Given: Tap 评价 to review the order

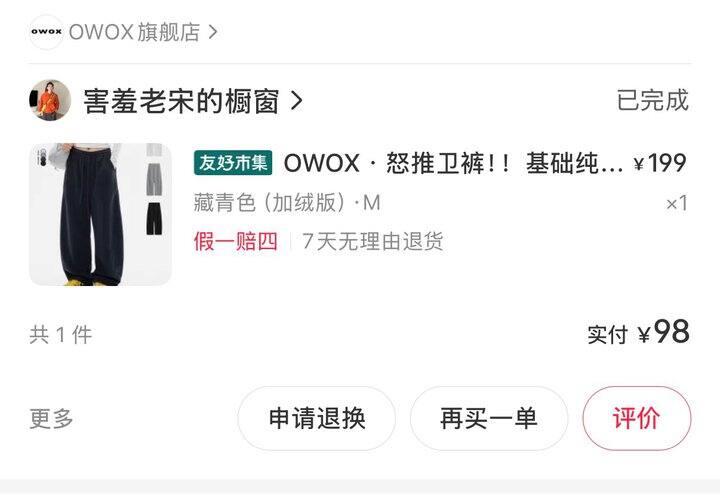Looking at the screenshot, I should pyautogui.click(x=636, y=418).
